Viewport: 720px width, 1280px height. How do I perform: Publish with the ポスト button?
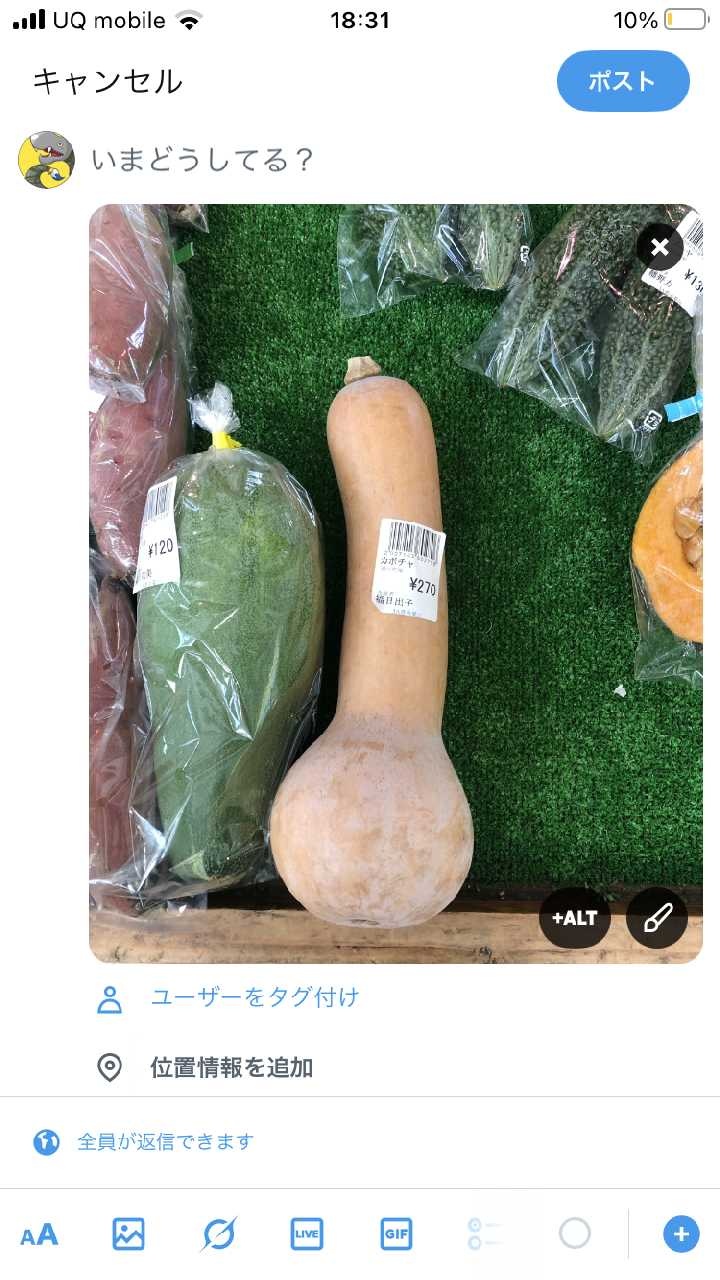(623, 81)
